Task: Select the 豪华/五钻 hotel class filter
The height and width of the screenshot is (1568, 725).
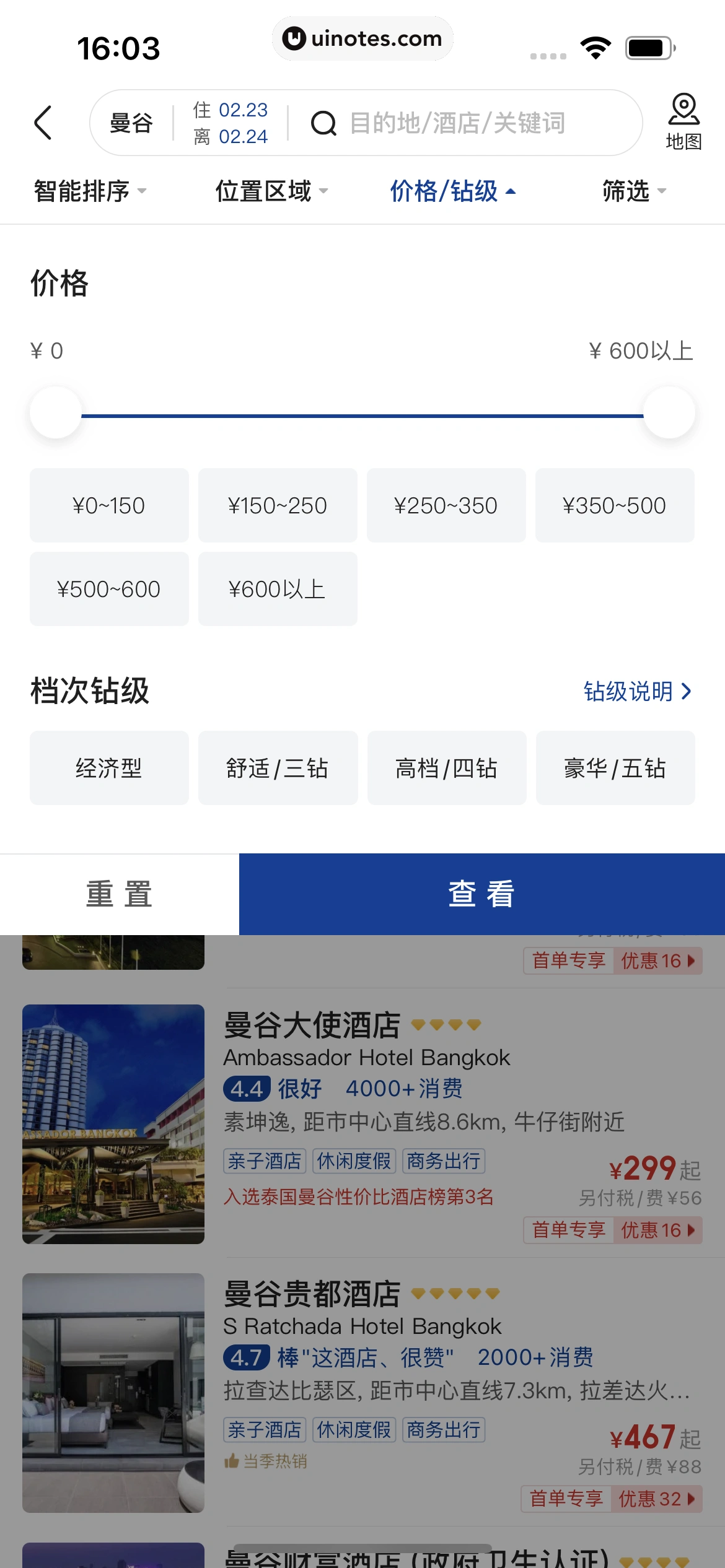Action: (614, 768)
